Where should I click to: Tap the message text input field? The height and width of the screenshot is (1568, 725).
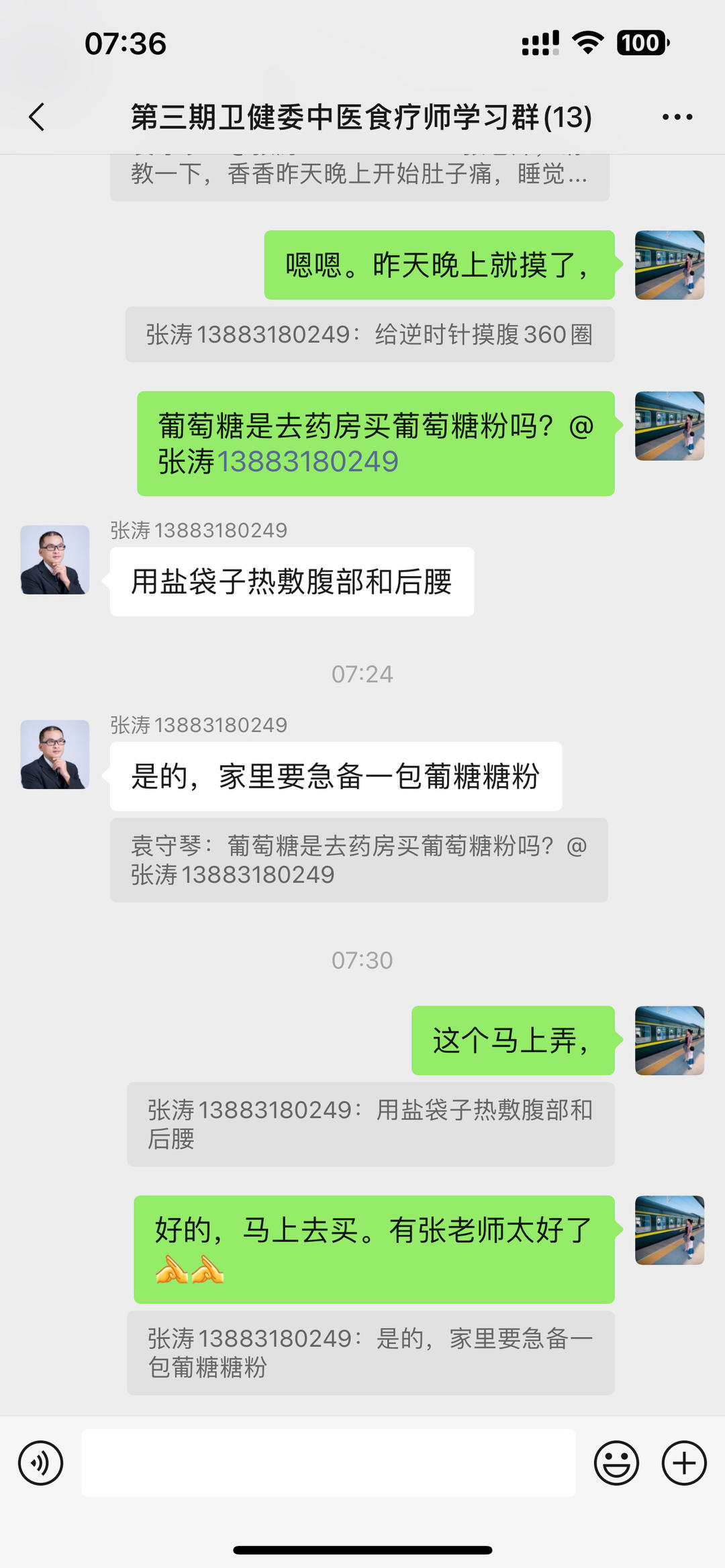coord(328,1463)
